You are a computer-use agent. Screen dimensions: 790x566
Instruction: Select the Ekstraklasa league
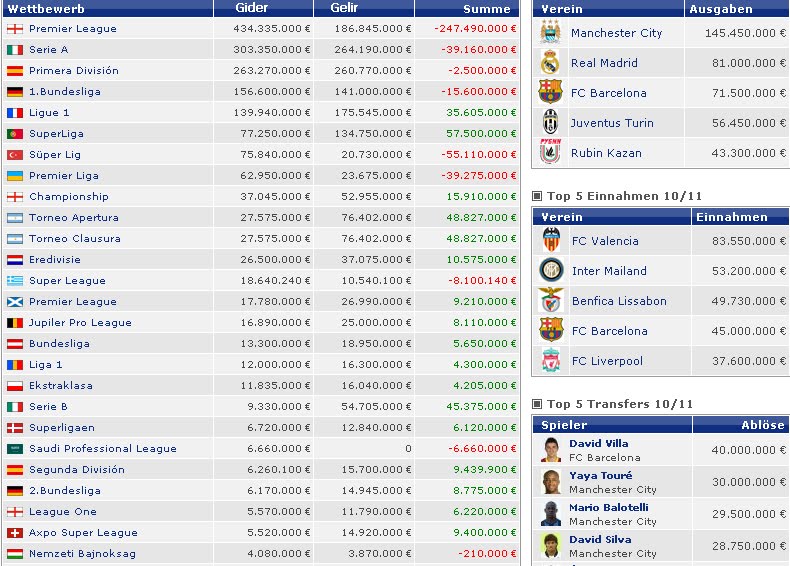(62, 386)
